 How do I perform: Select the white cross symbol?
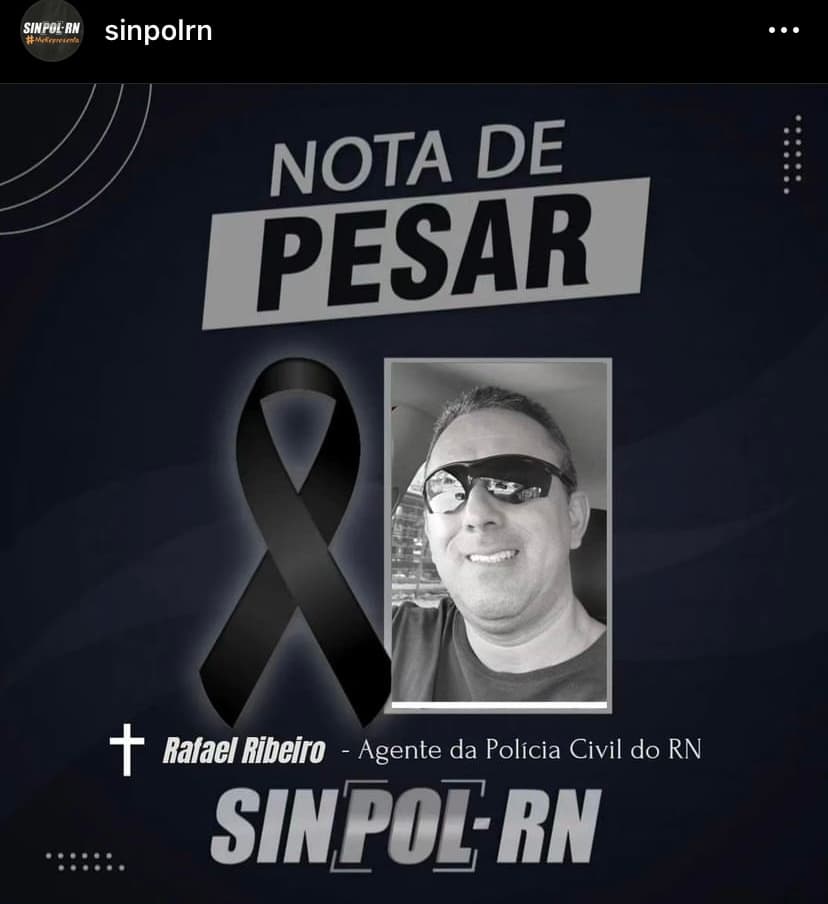pyautogui.click(x=128, y=748)
